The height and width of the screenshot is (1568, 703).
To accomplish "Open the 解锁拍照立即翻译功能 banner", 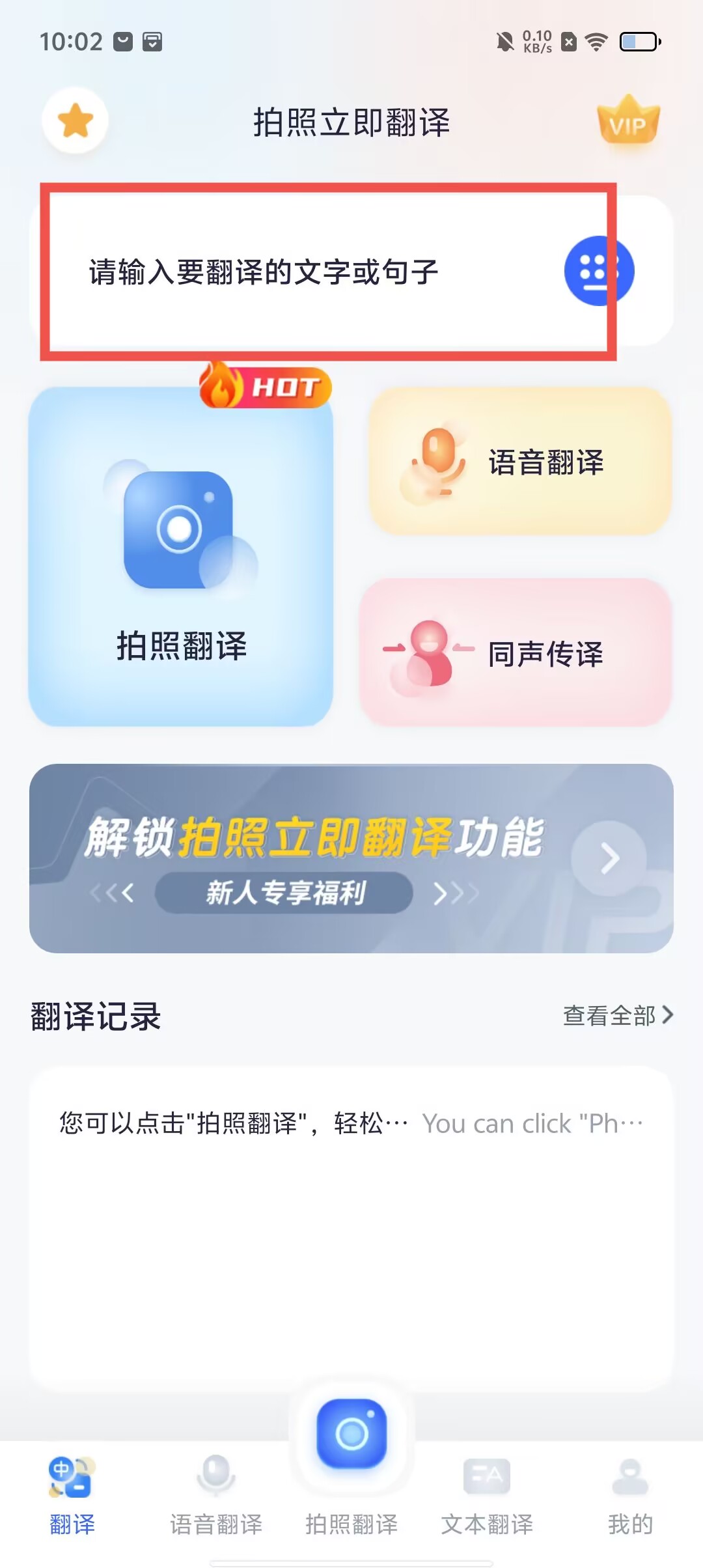I will 351,858.
